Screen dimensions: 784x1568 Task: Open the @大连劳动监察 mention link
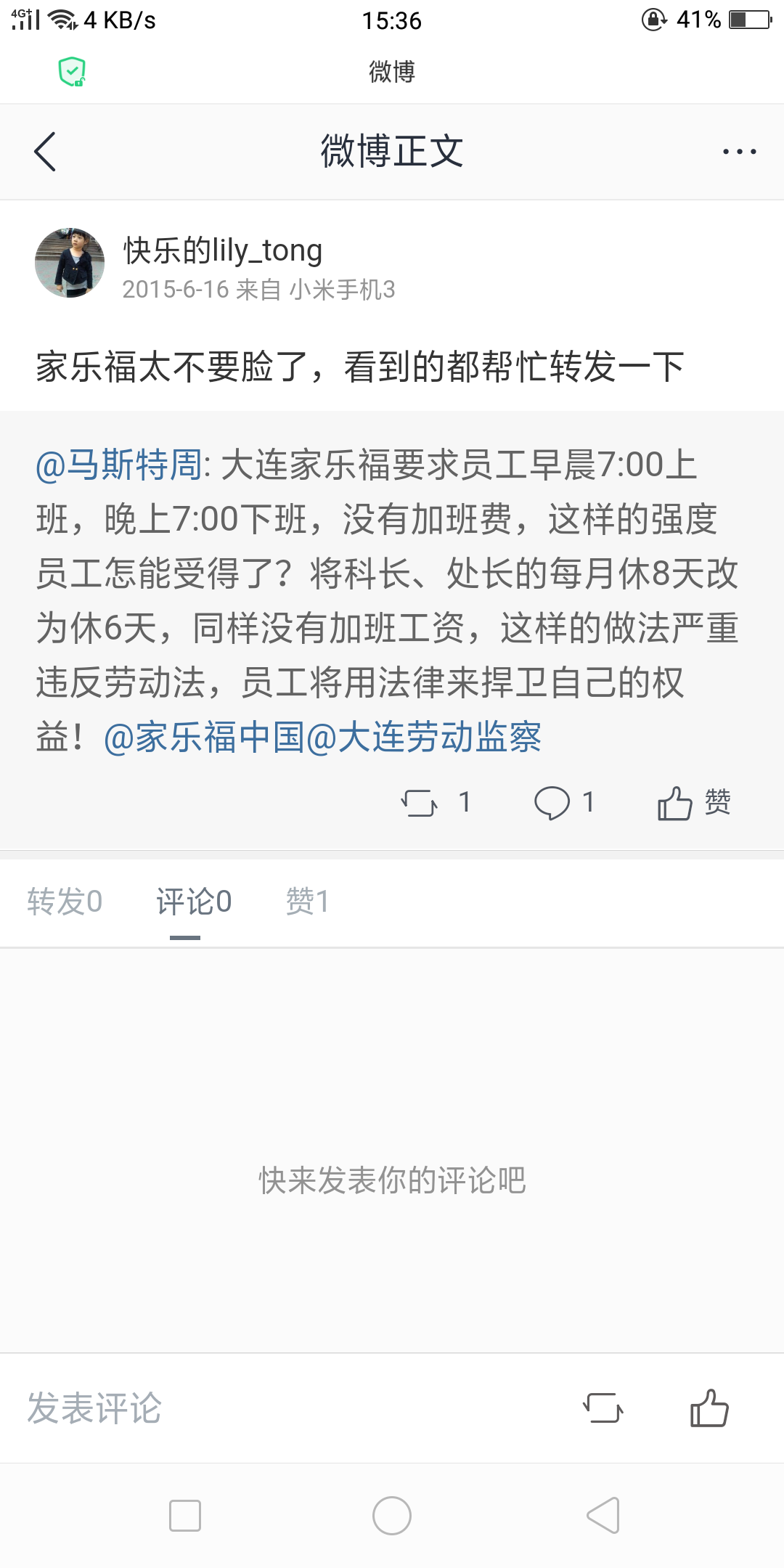pyautogui.click(x=424, y=738)
